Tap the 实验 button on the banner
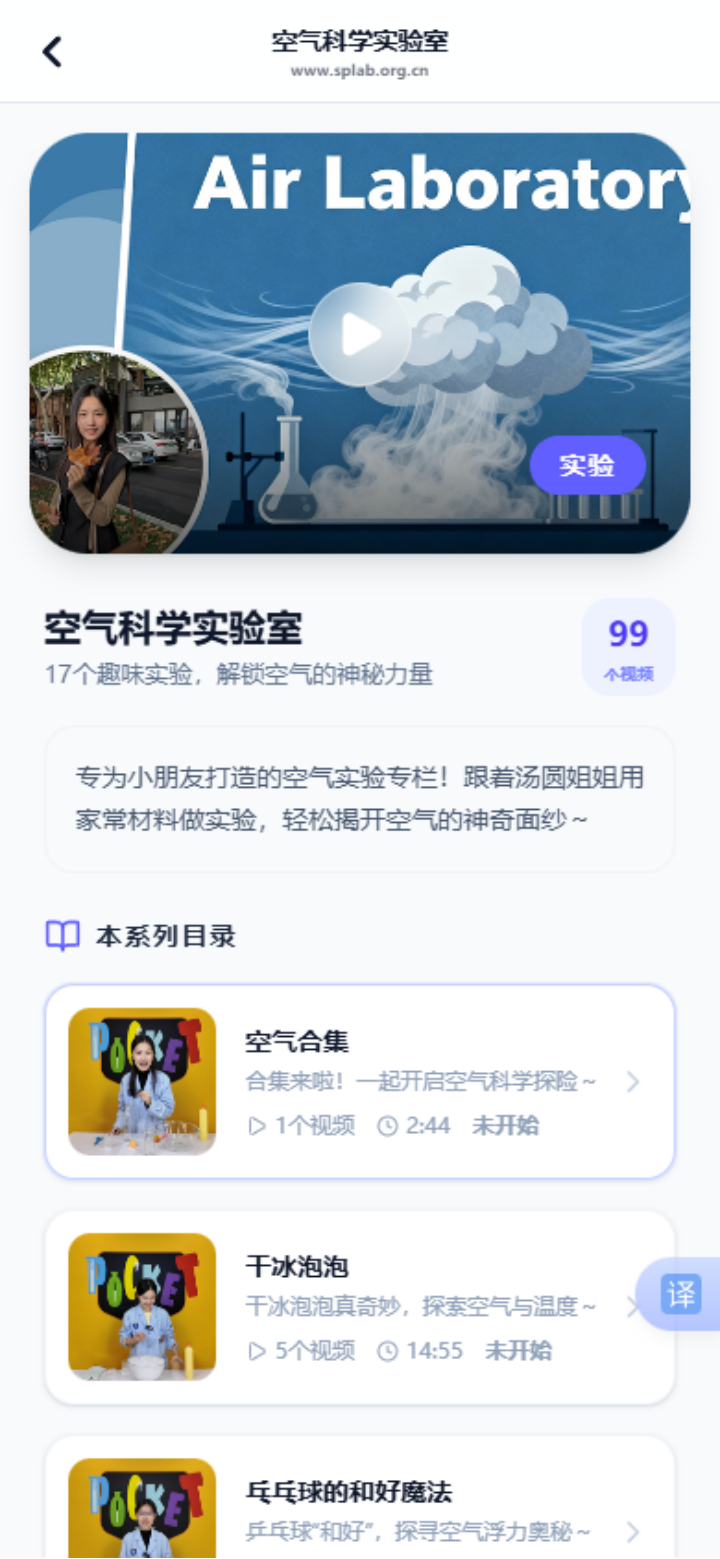Image resolution: width=720 pixels, height=1559 pixels. [587, 465]
